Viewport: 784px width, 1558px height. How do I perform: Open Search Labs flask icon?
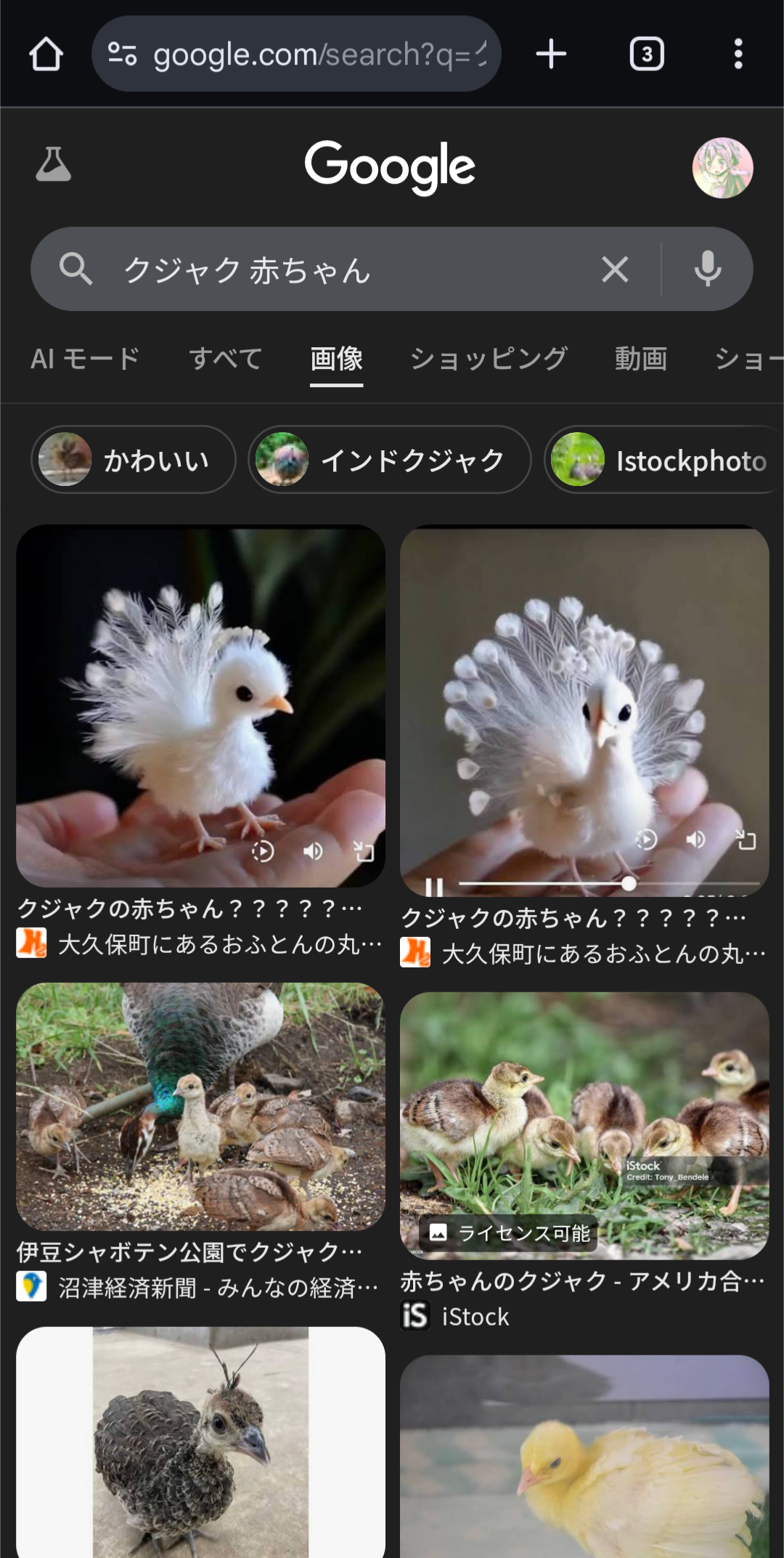tap(54, 164)
